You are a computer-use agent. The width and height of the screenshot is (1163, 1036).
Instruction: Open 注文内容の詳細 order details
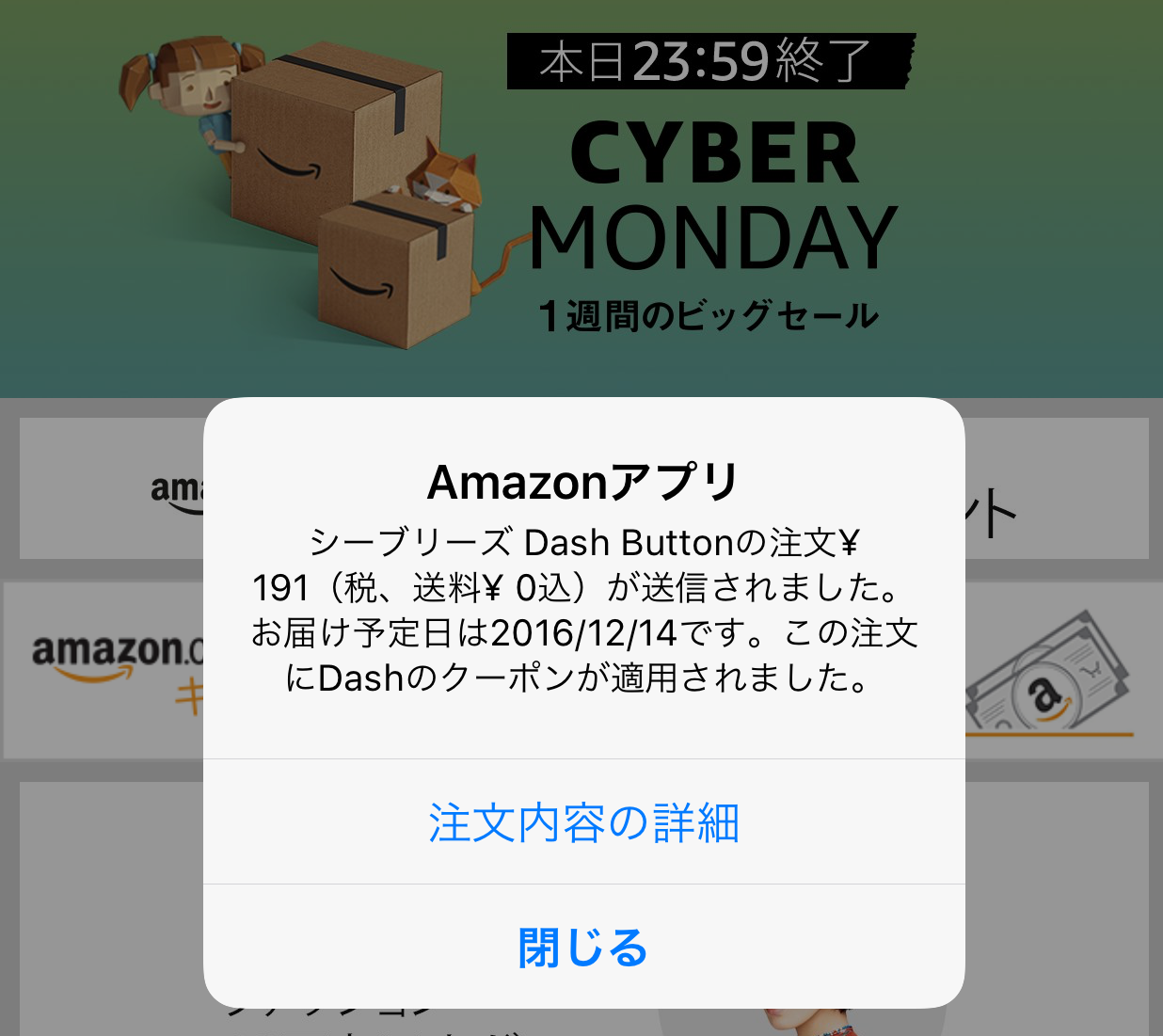583,822
